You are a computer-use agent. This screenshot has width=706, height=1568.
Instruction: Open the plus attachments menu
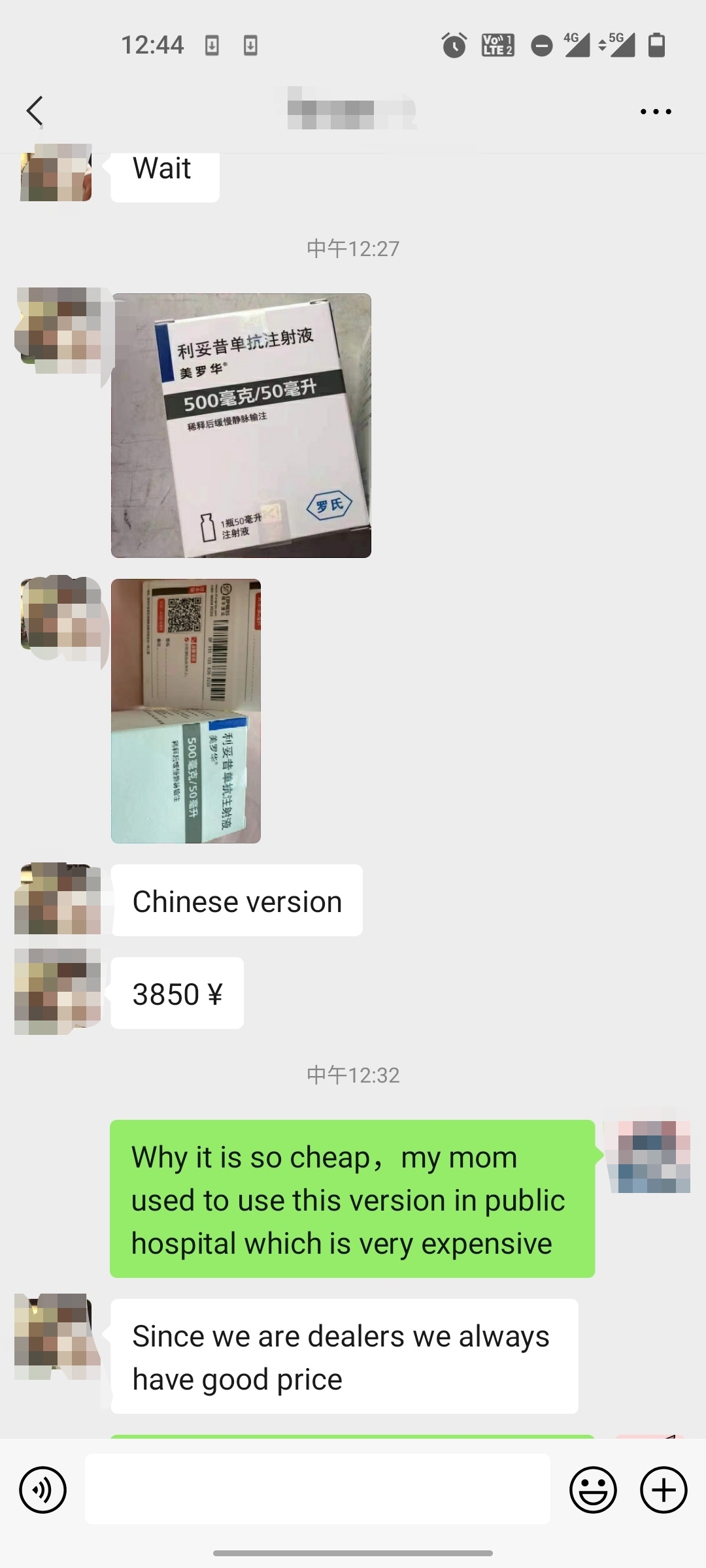pyautogui.click(x=664, y=1490)
